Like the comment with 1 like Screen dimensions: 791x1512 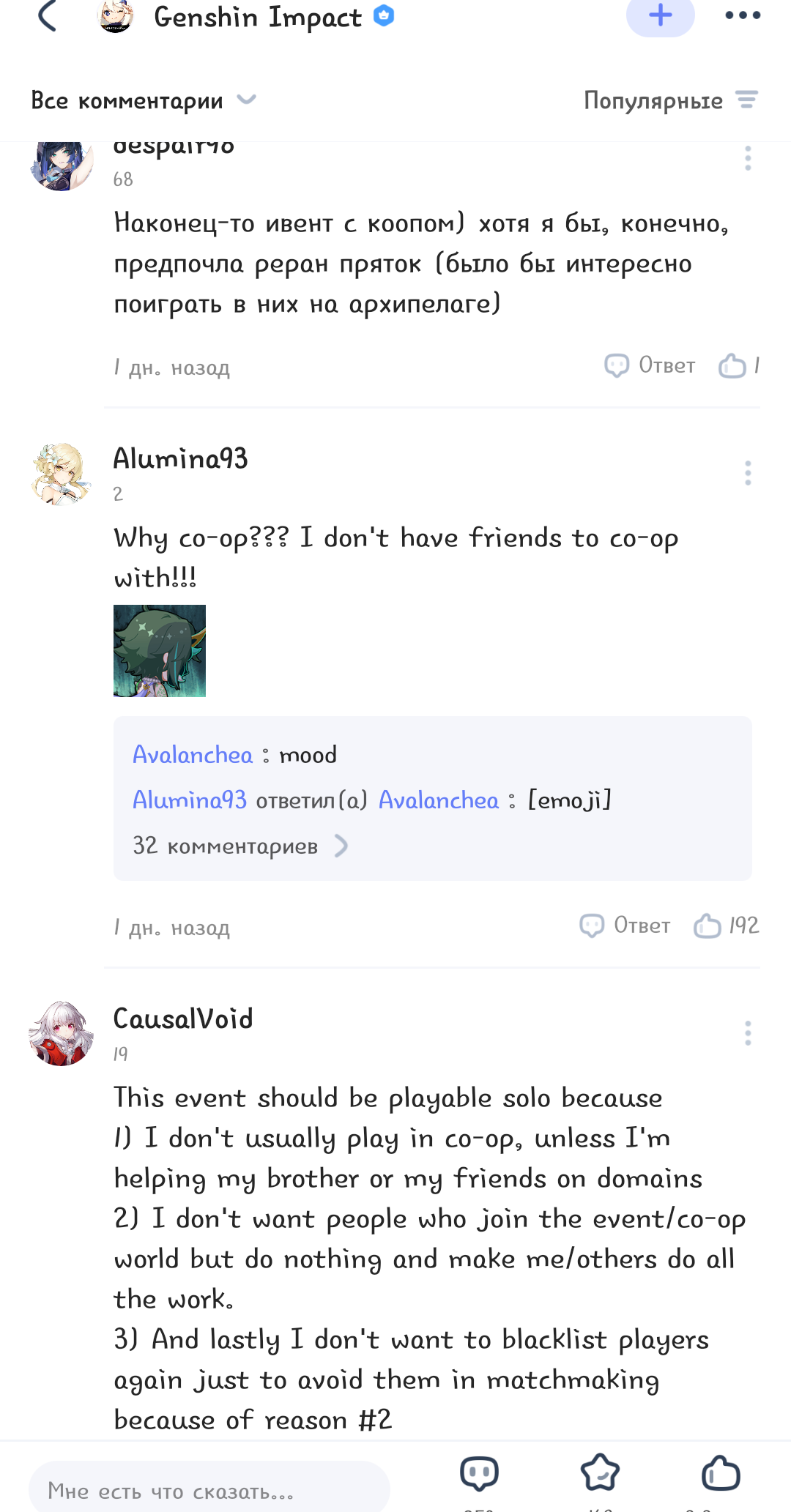[x=733, y=365]
